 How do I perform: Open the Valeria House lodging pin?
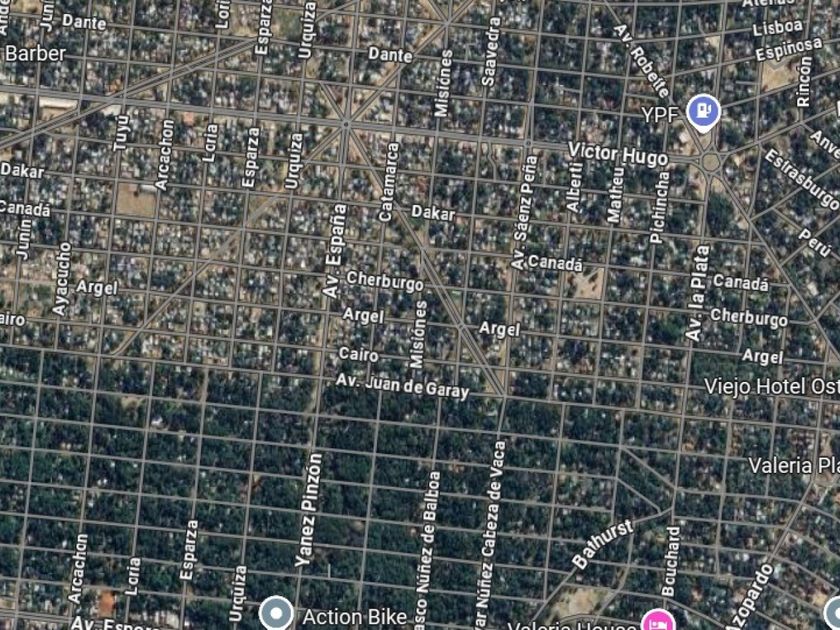(x=656, y=622)
